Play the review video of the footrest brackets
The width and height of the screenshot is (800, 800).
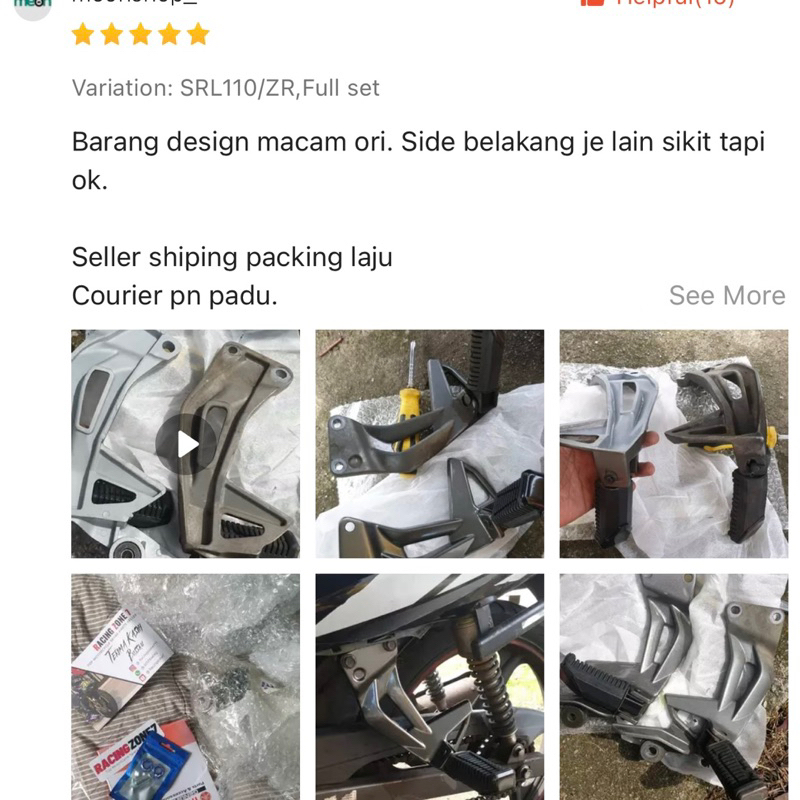tap(186, 443)
